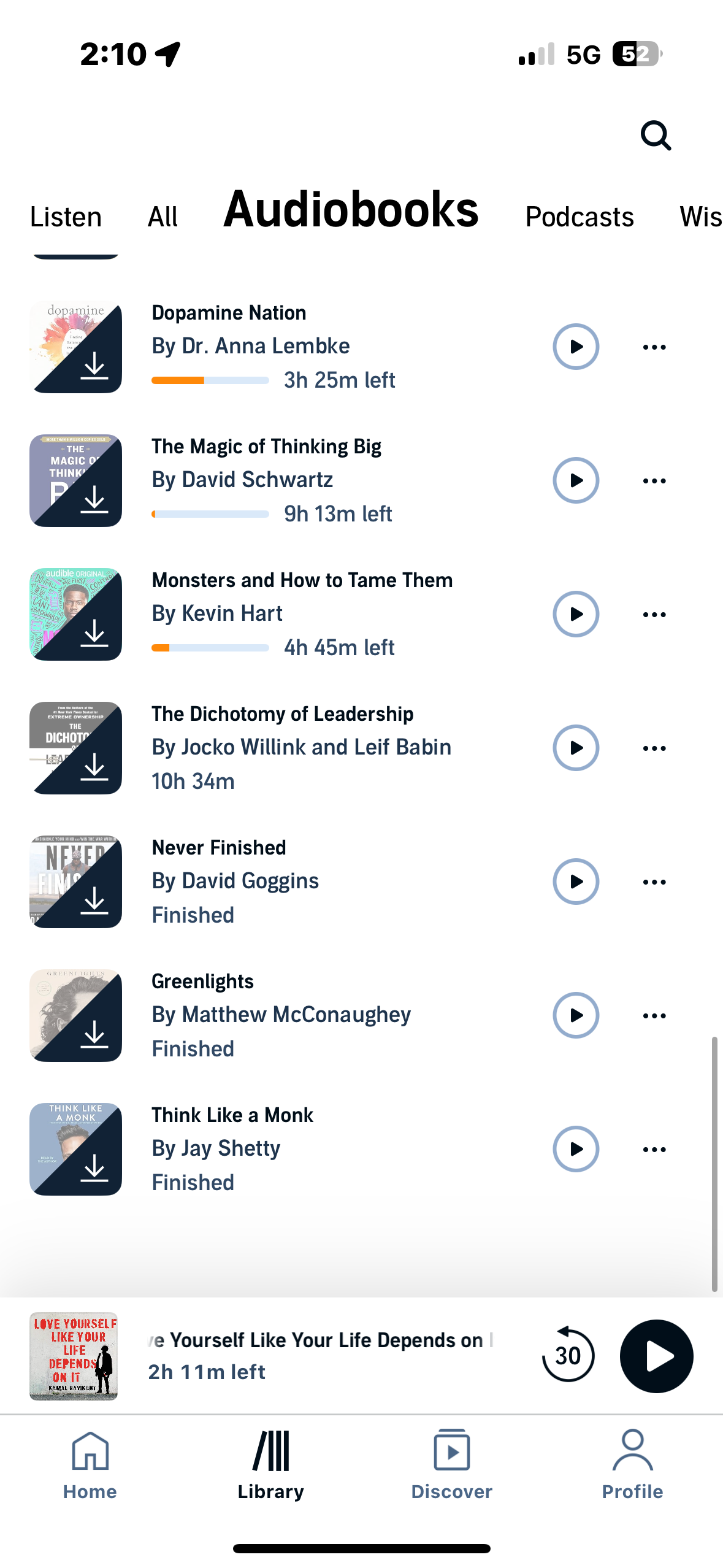Viewport: 723px width, 1568px height.
Task: Play Never Finished by David Goggins
Action: (575, 882)
